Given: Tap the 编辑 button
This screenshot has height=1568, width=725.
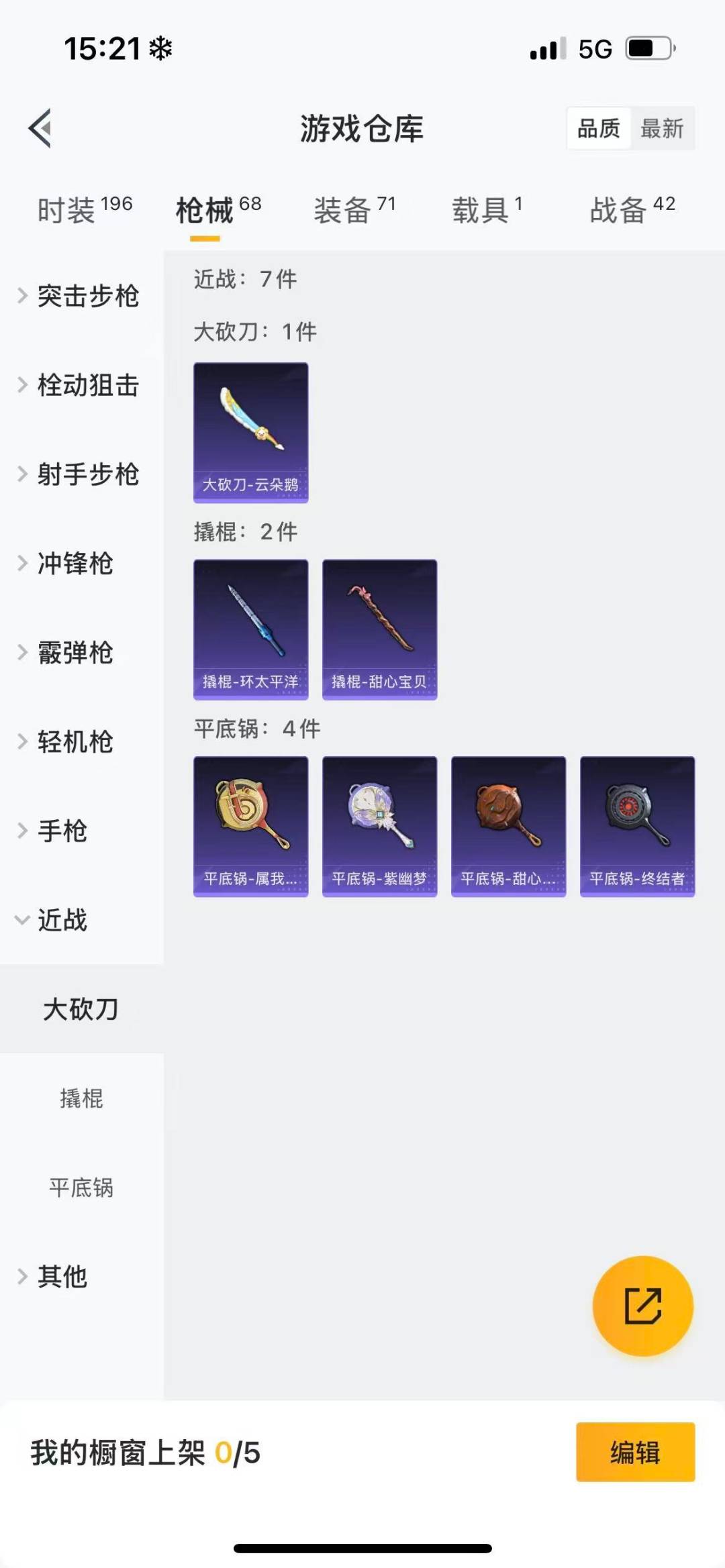Looking at the screenshot, I should (x=635, y=1452).
